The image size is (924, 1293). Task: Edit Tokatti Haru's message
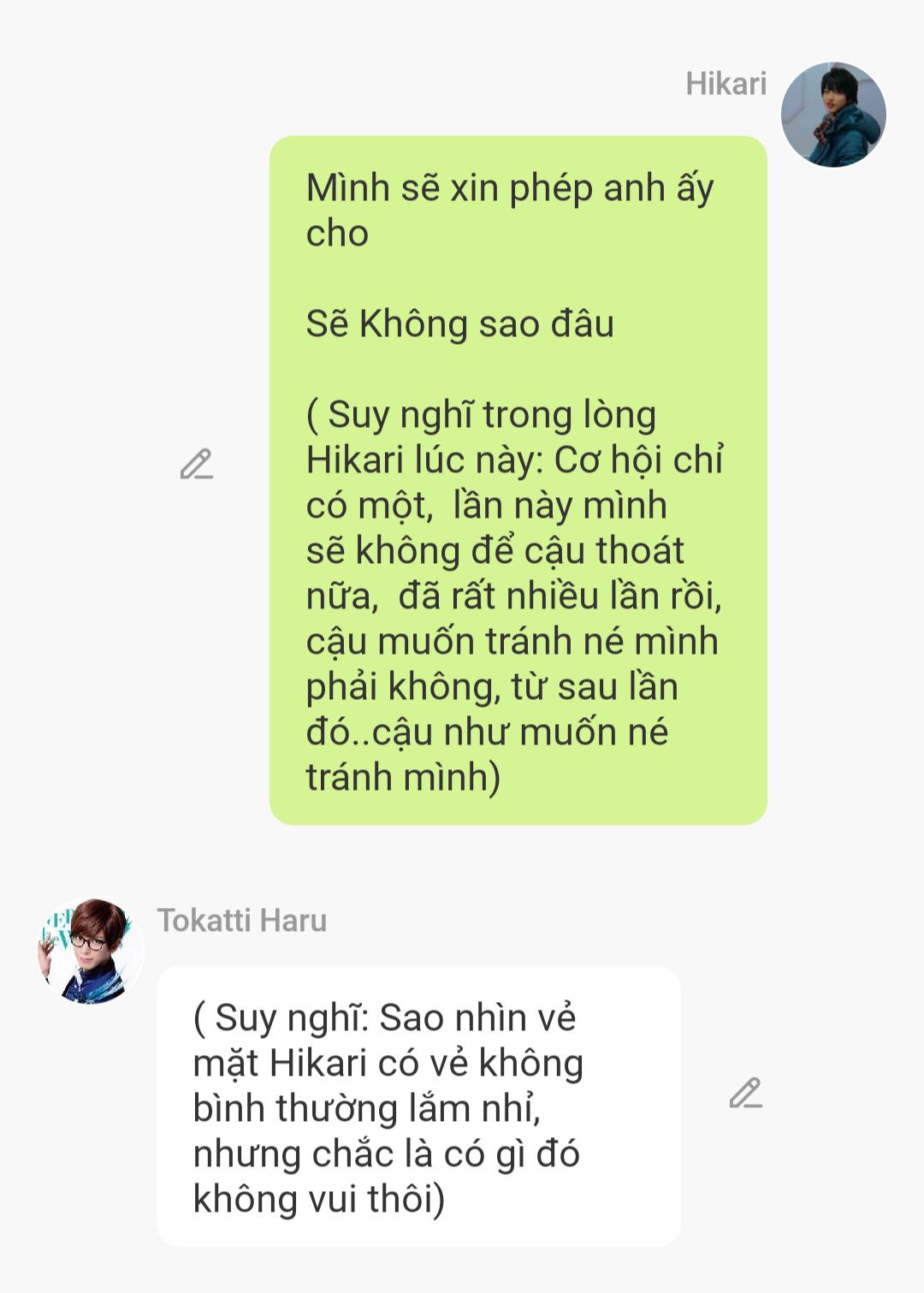point(745,1093)
